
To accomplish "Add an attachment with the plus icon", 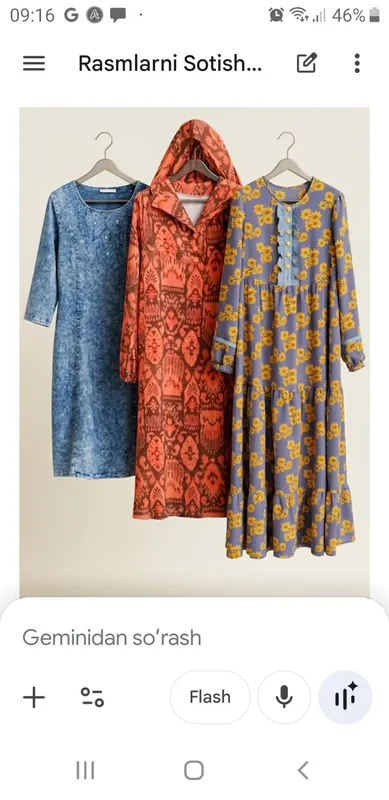I will pos(34,697).
